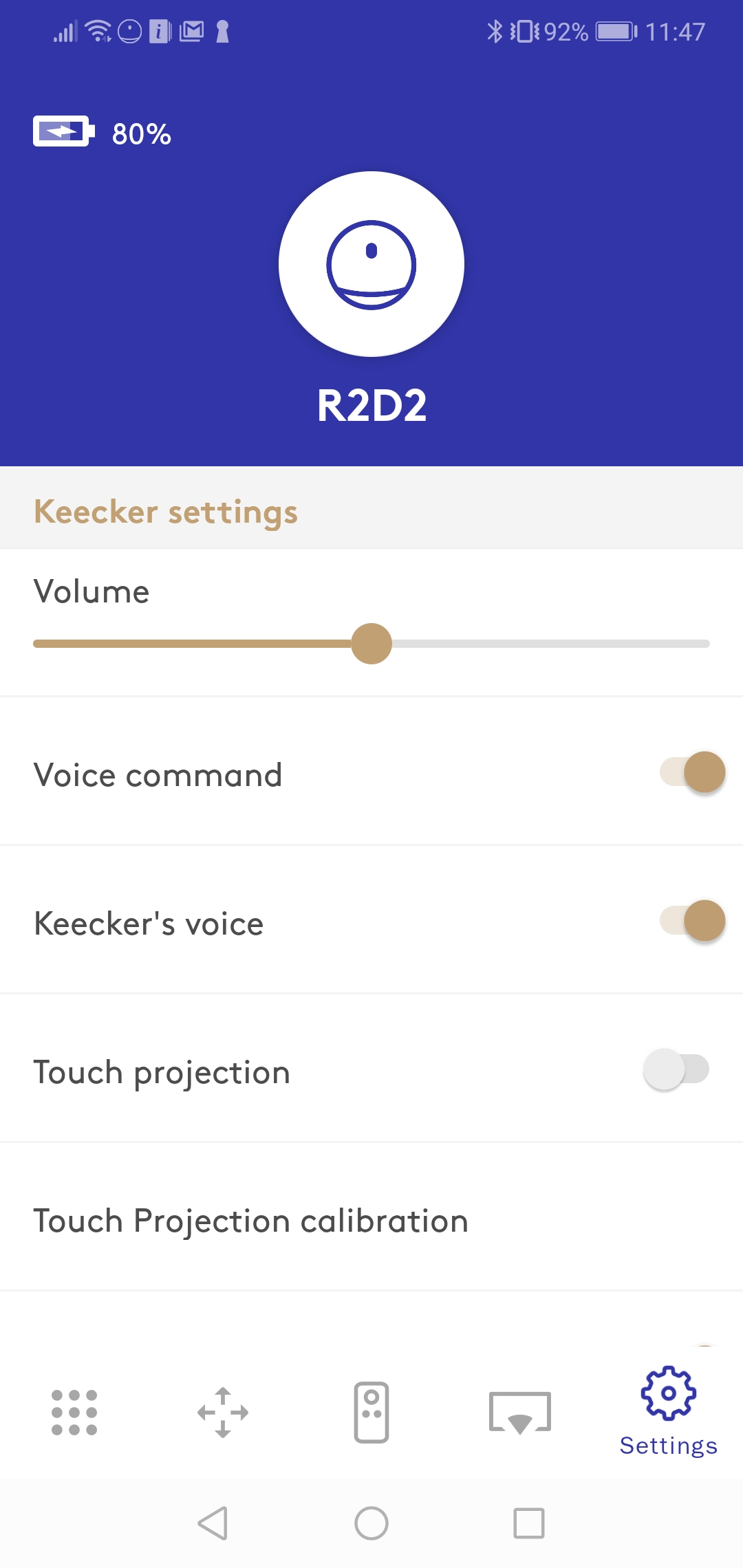
Task: Open Touch Projection calibration
Action: click(371, 1221)
